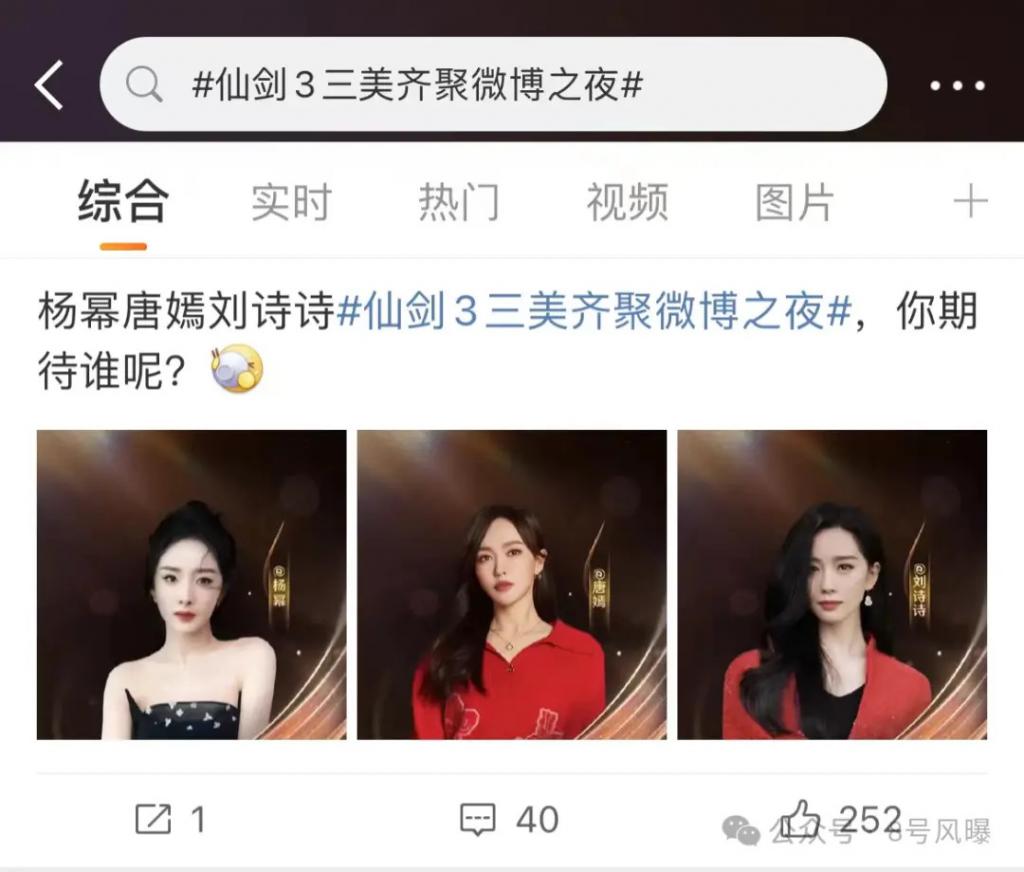The height and width of the screenshot is (872, 1024).
Task: Add a tab with the plus icon
Action: [969, 203]
